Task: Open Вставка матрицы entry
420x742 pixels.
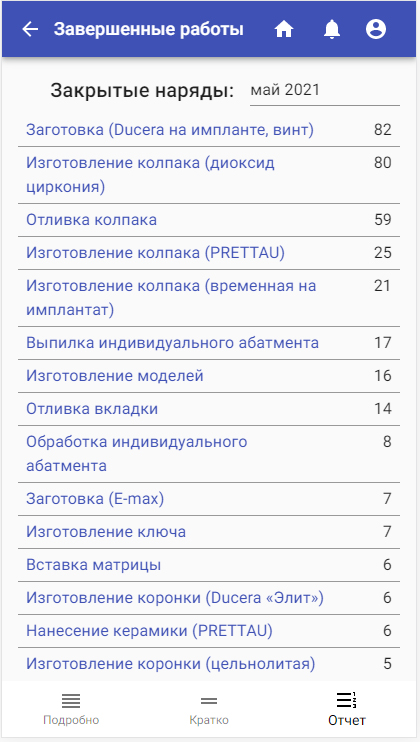Action: click(x=94, y=565)
